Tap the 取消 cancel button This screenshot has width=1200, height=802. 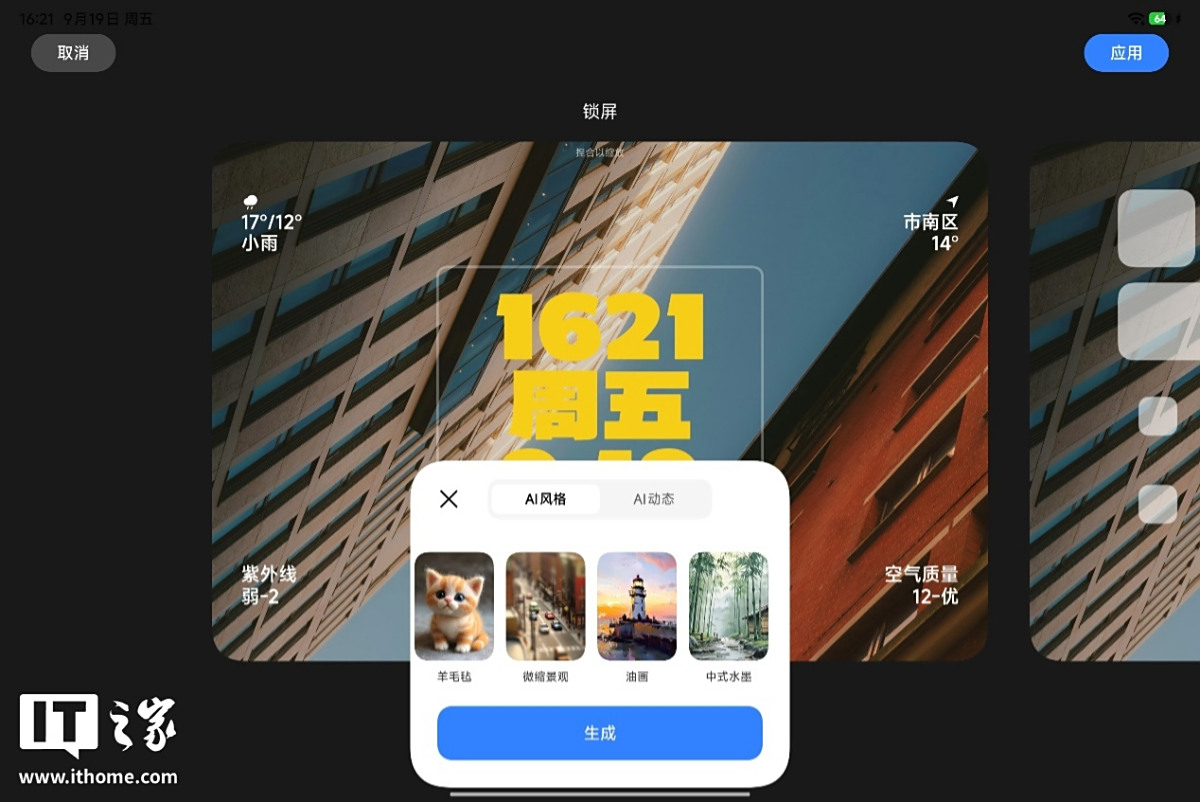click(73, 53)
